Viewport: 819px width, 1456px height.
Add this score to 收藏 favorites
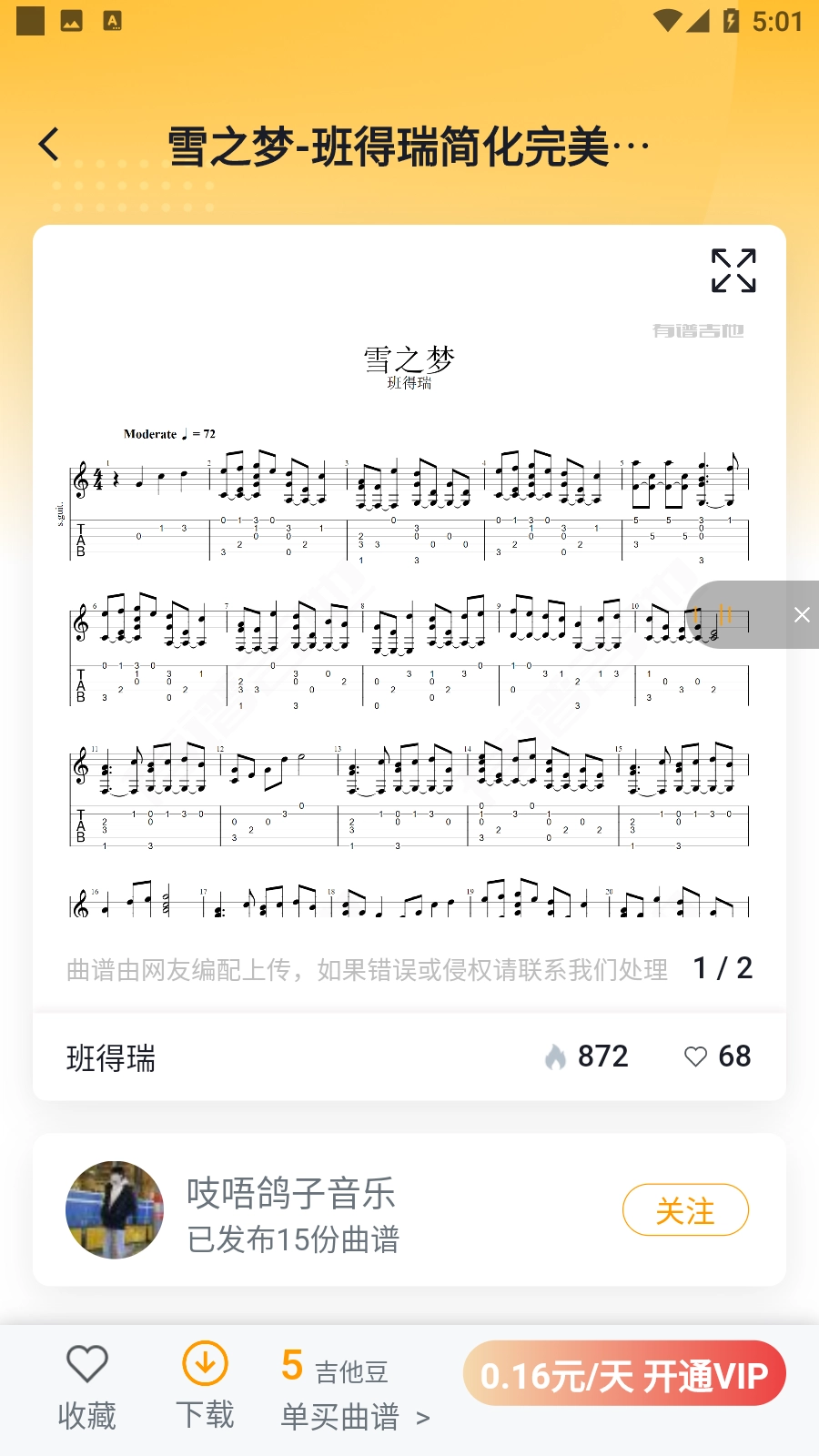click(x=87, y=1385)
